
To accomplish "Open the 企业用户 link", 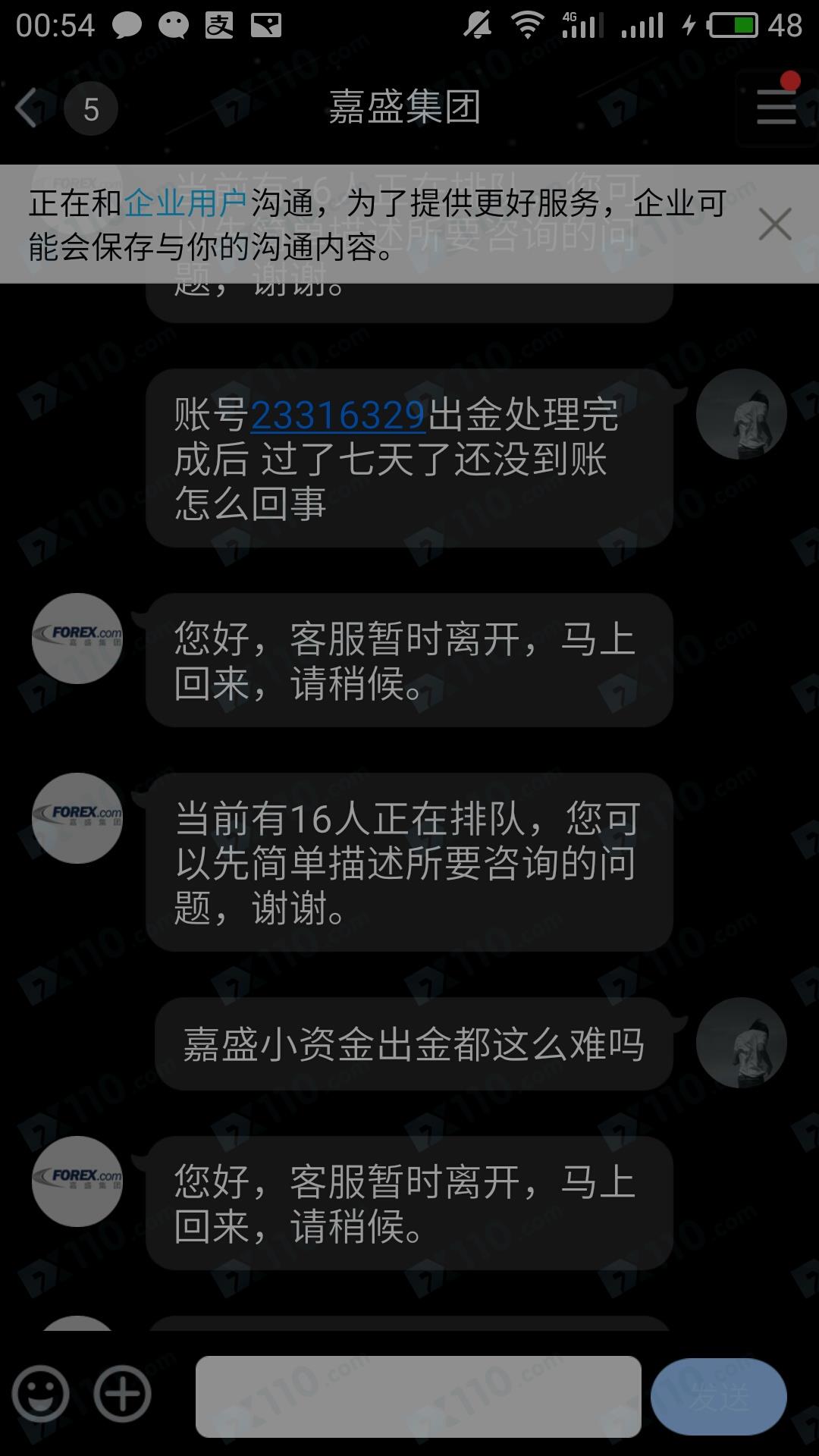I will pyautogui.click(x=185, y=203).
